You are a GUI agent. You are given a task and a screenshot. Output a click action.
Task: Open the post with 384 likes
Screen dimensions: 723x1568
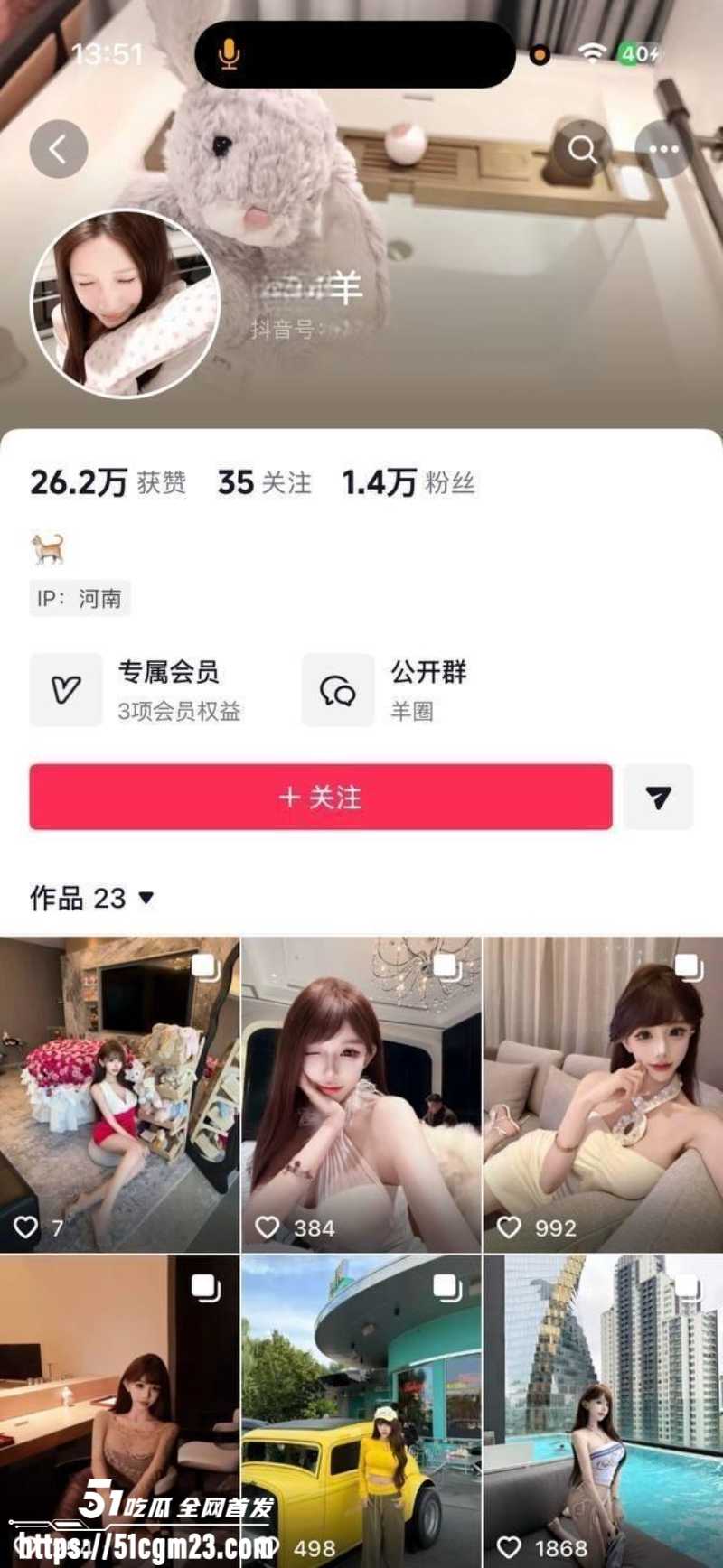click(x=361, y=1093)
